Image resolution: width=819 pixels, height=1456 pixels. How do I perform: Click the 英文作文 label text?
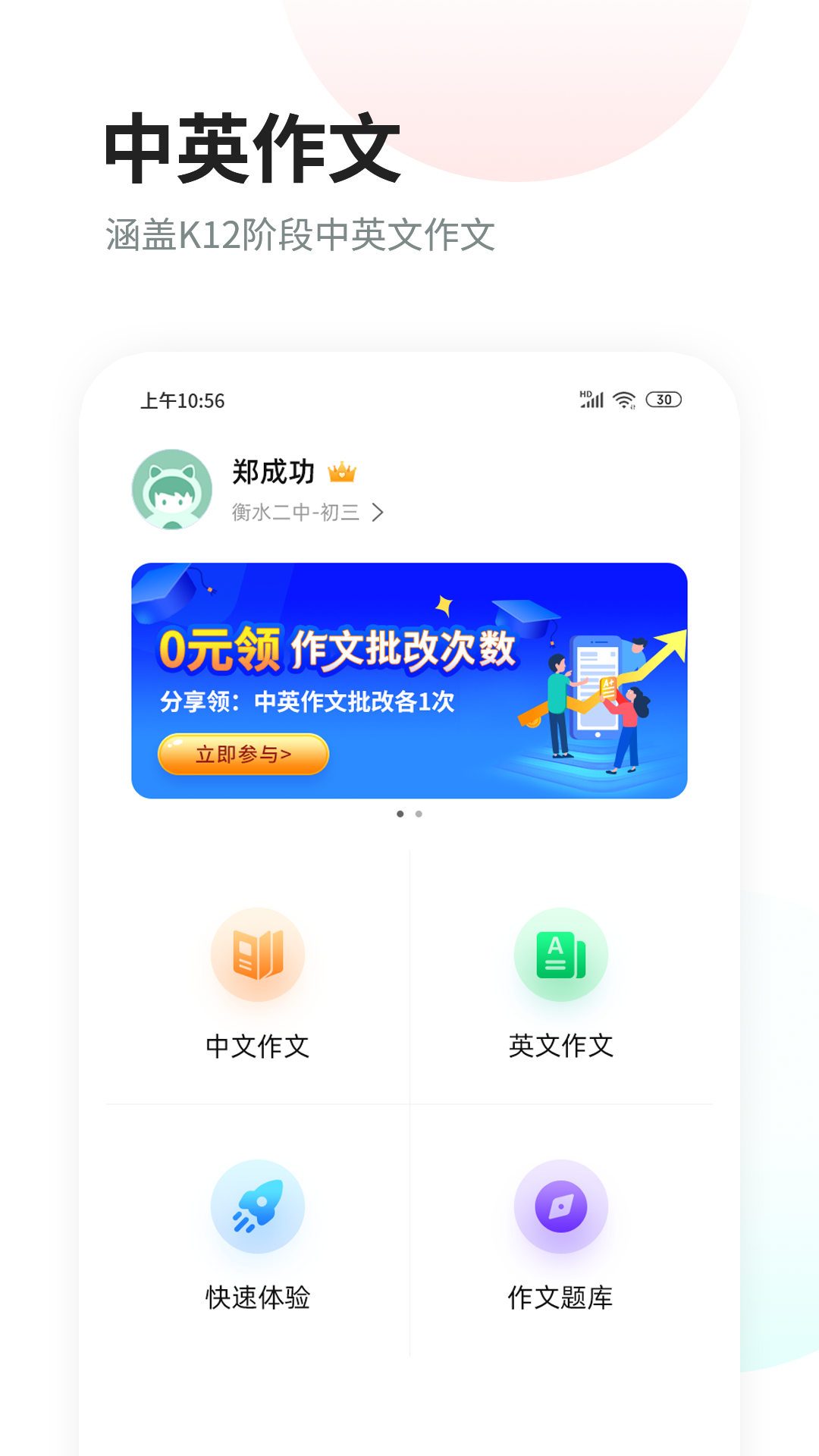560,1047
